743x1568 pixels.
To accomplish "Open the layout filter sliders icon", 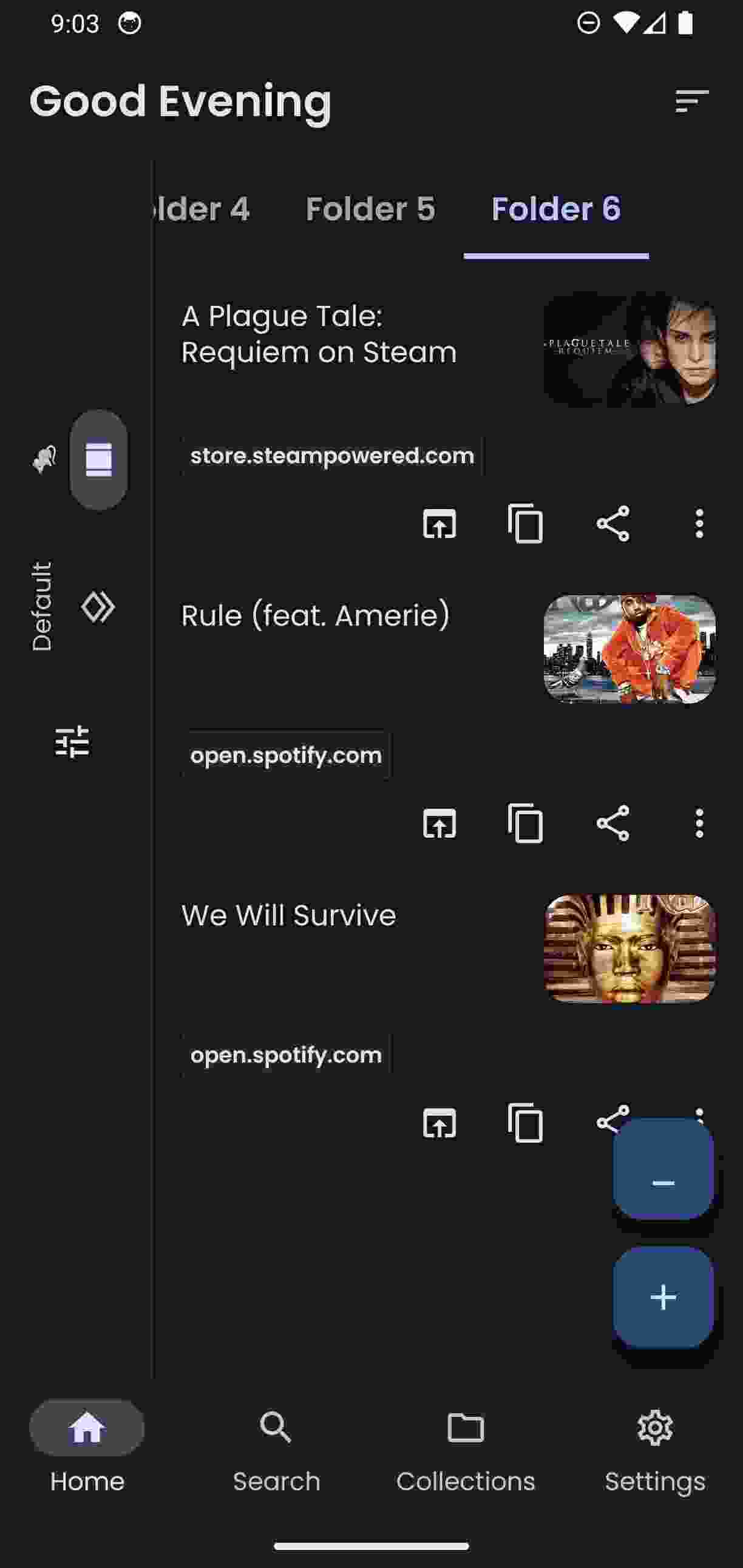I will click(x=72, y=742).
